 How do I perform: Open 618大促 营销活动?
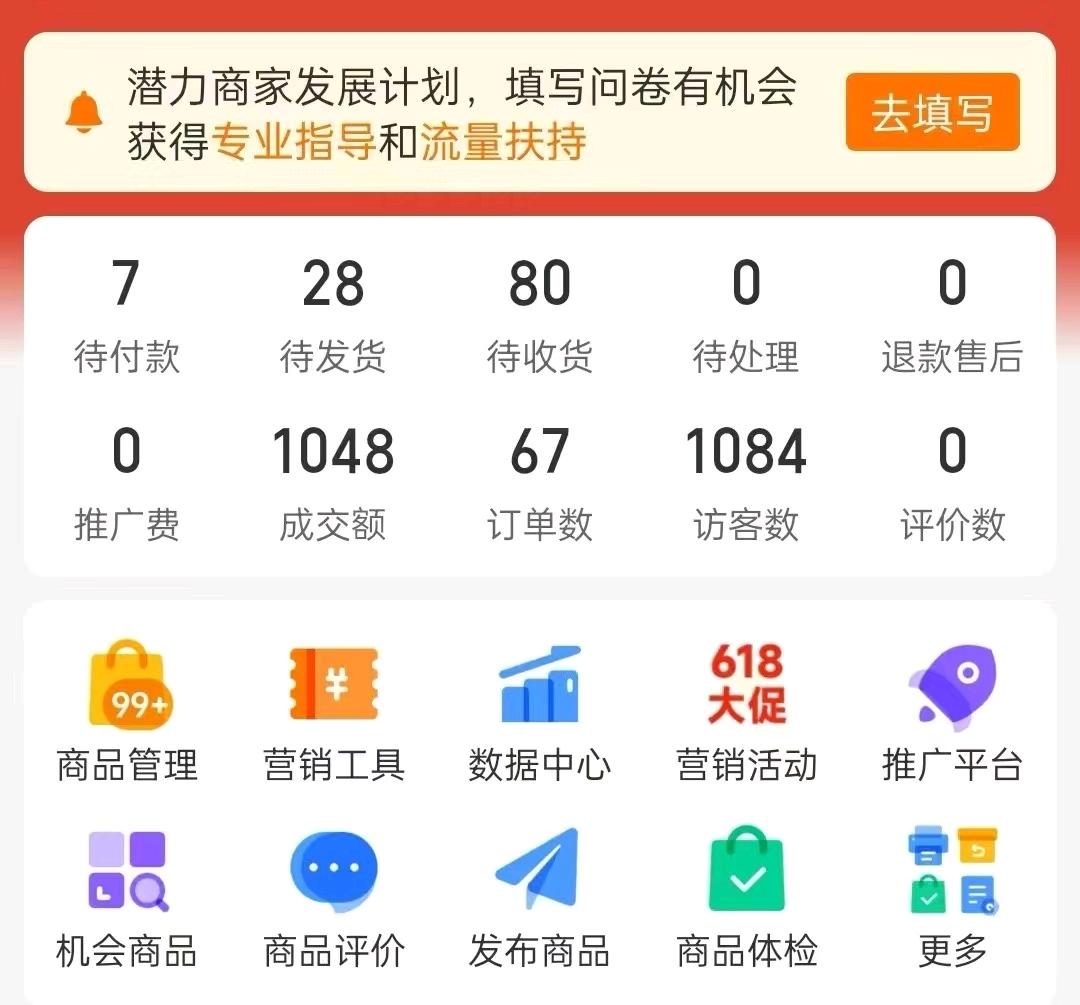[x=746, y=712]
